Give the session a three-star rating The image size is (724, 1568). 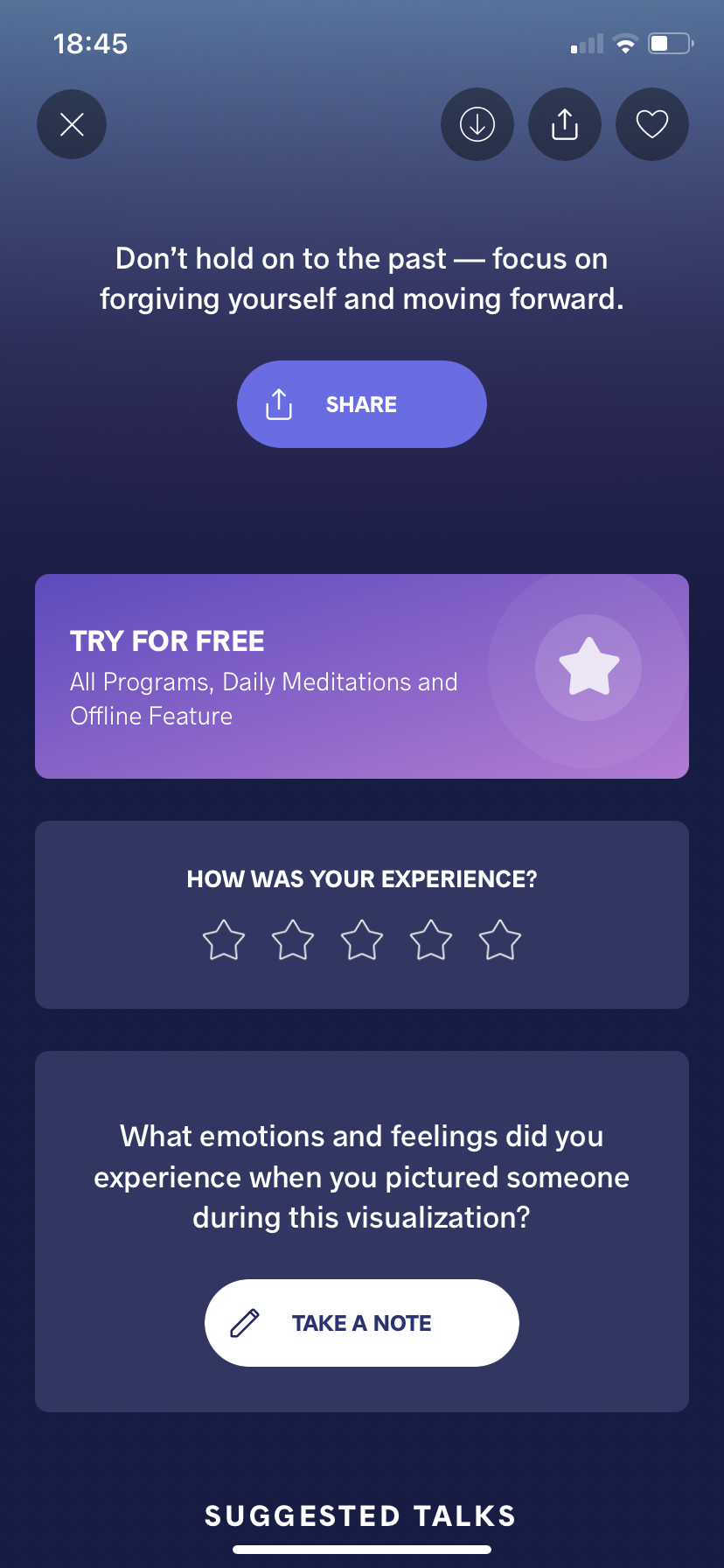pos(361,940)
